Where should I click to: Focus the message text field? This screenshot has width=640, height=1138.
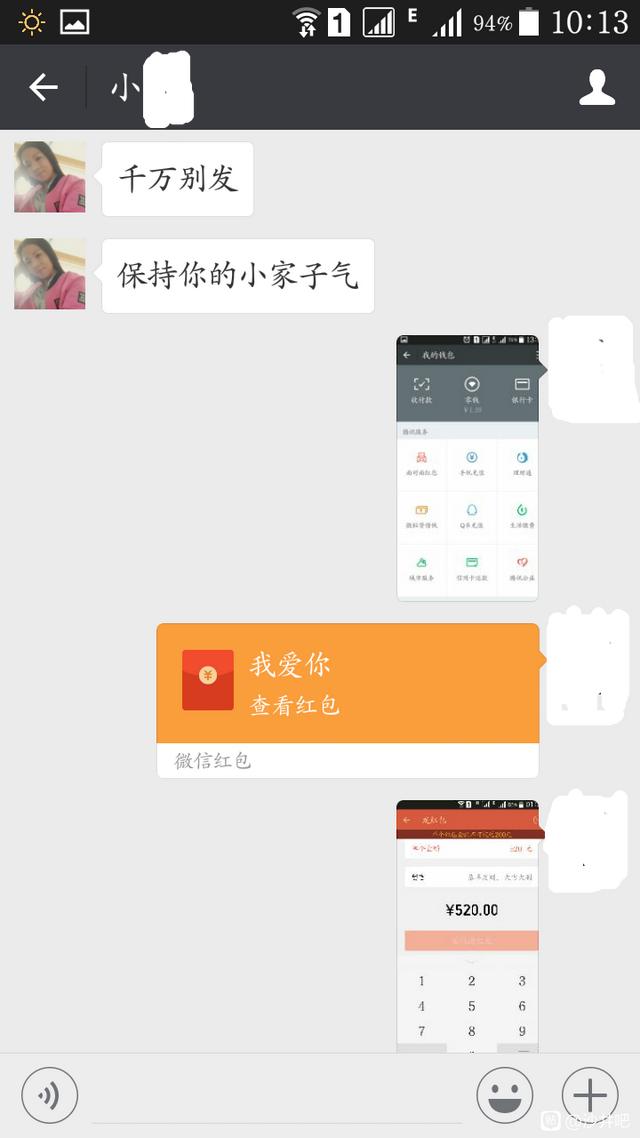[275, 1098]
